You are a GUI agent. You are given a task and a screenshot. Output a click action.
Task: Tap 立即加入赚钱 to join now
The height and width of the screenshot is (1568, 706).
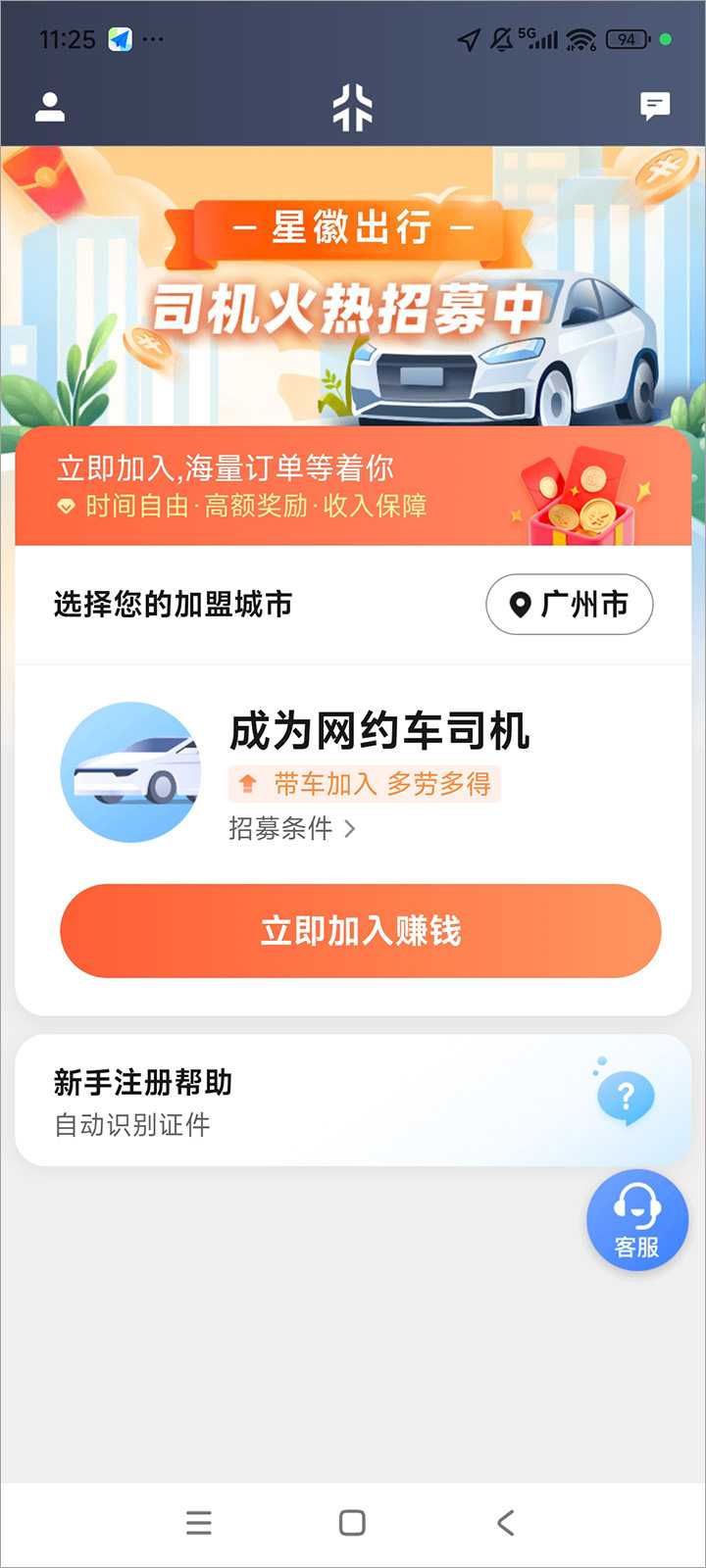(x=360, y=930)
